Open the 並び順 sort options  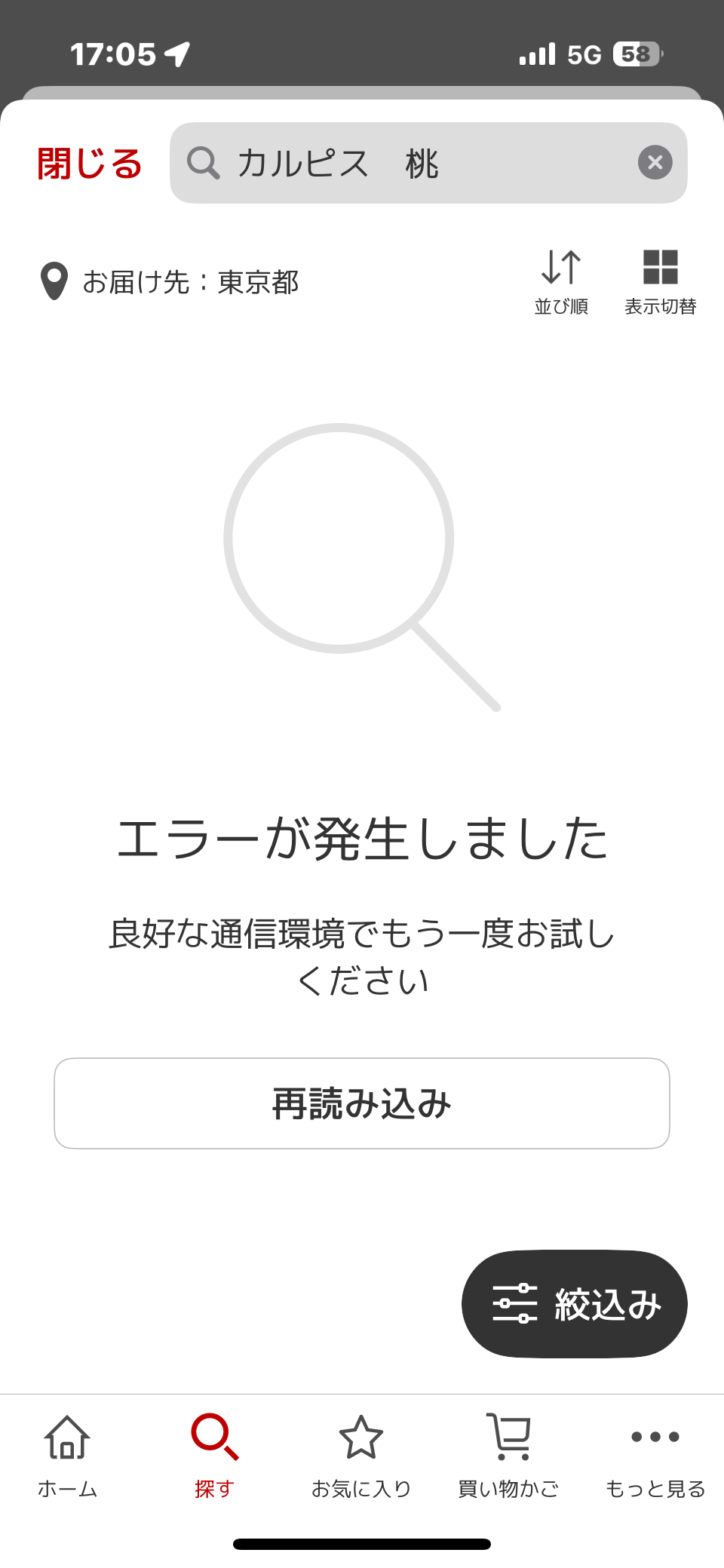pos(561,282)
